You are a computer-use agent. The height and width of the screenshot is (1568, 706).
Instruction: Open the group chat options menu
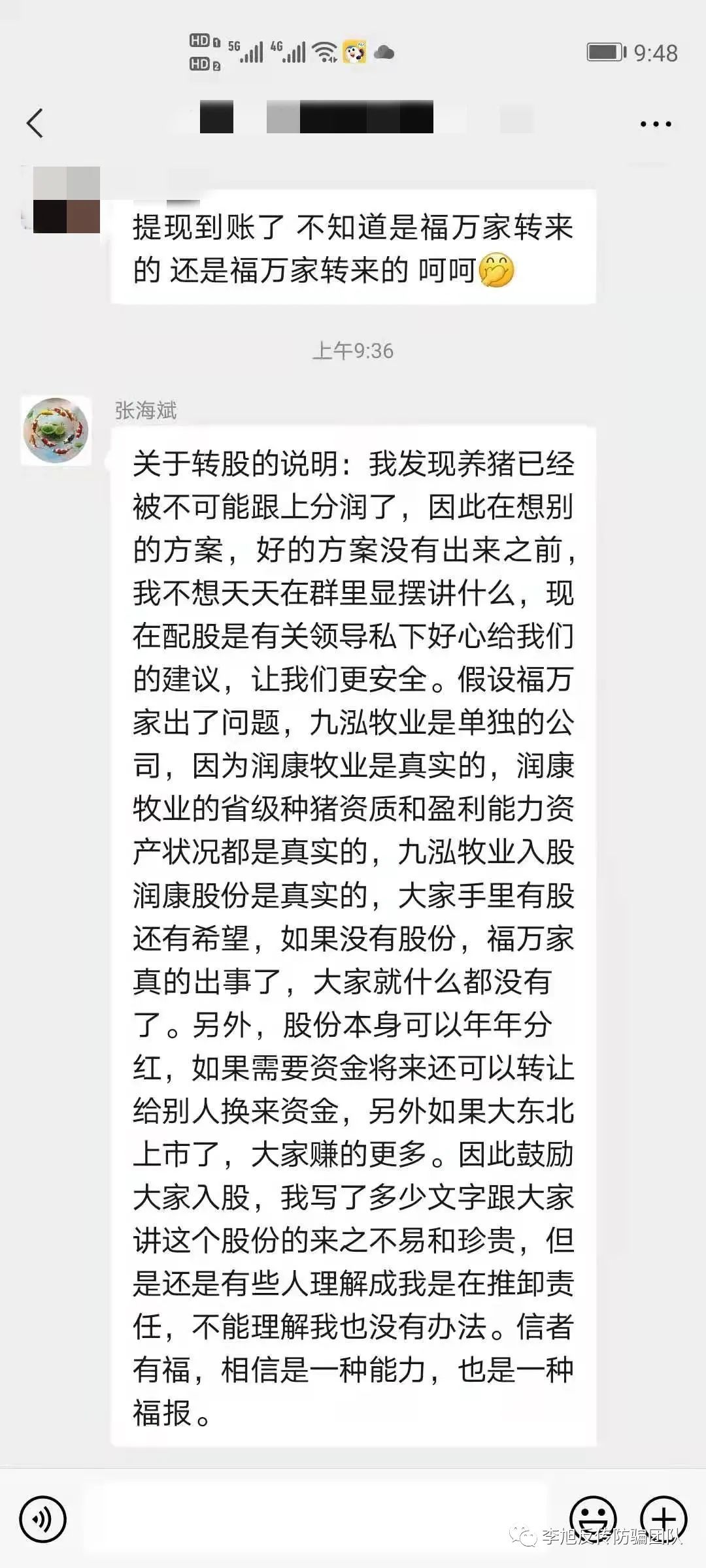pos(656,123)
